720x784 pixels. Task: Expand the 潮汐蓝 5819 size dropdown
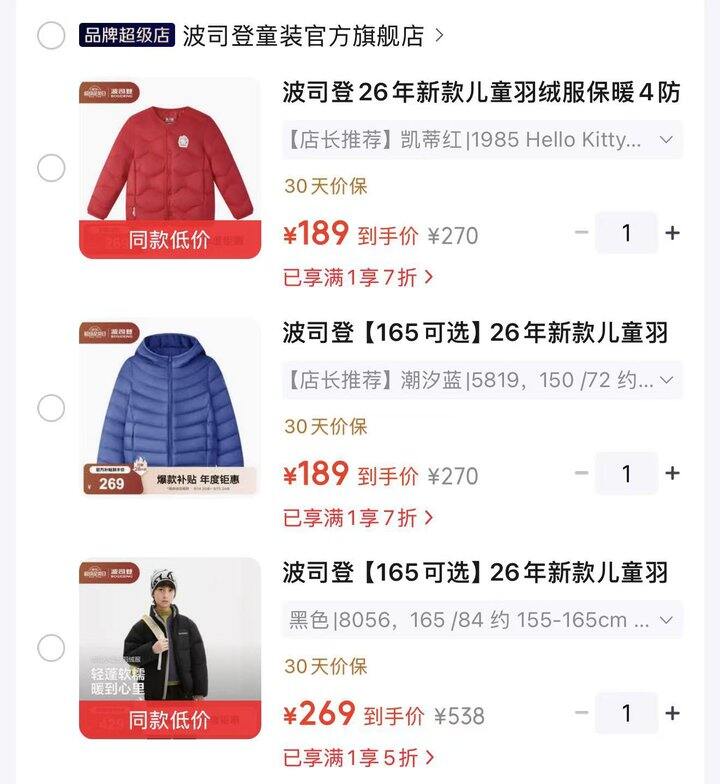[x=482, y=380]
